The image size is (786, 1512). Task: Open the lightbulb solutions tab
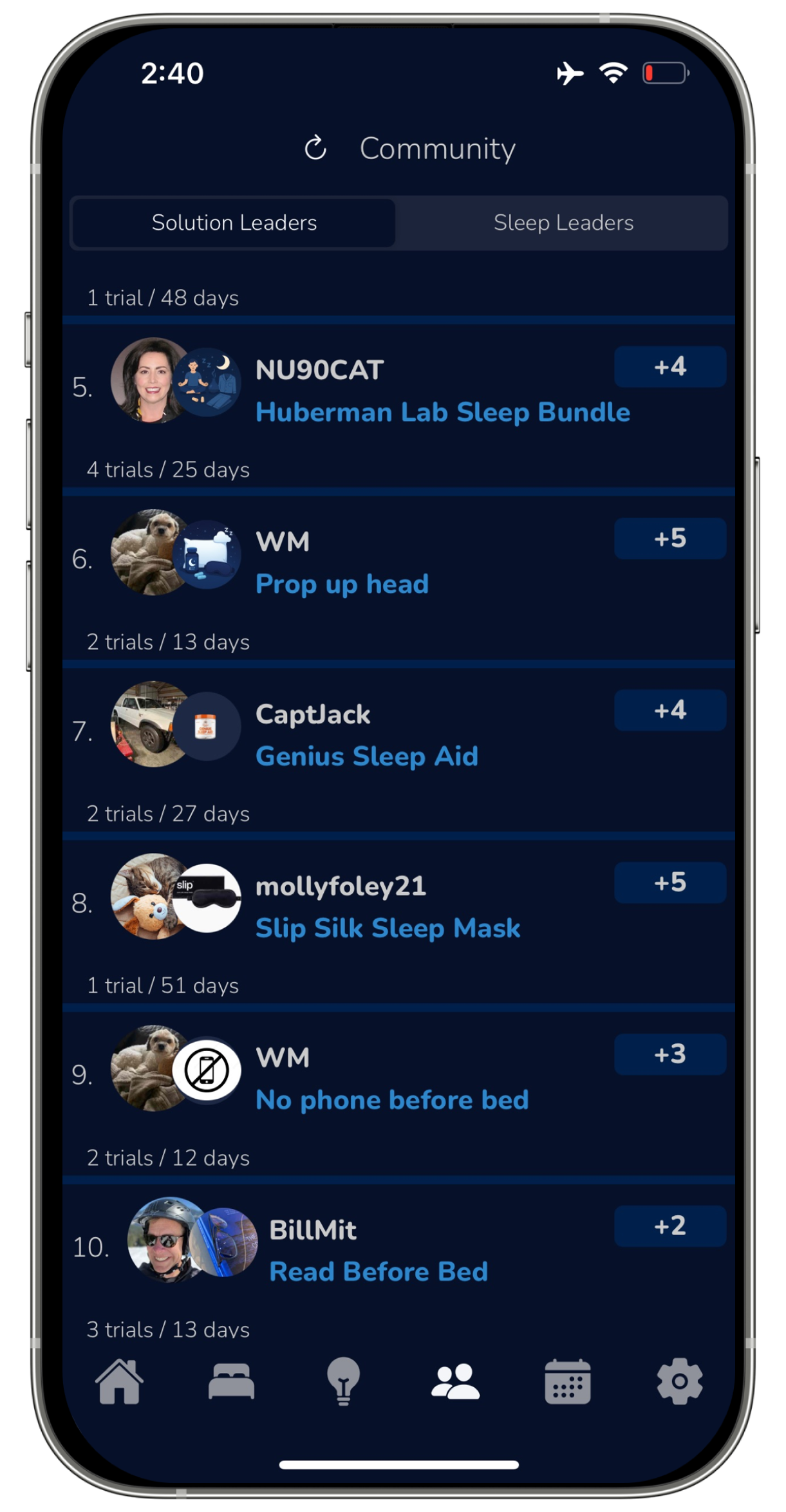coord(343,1381)
